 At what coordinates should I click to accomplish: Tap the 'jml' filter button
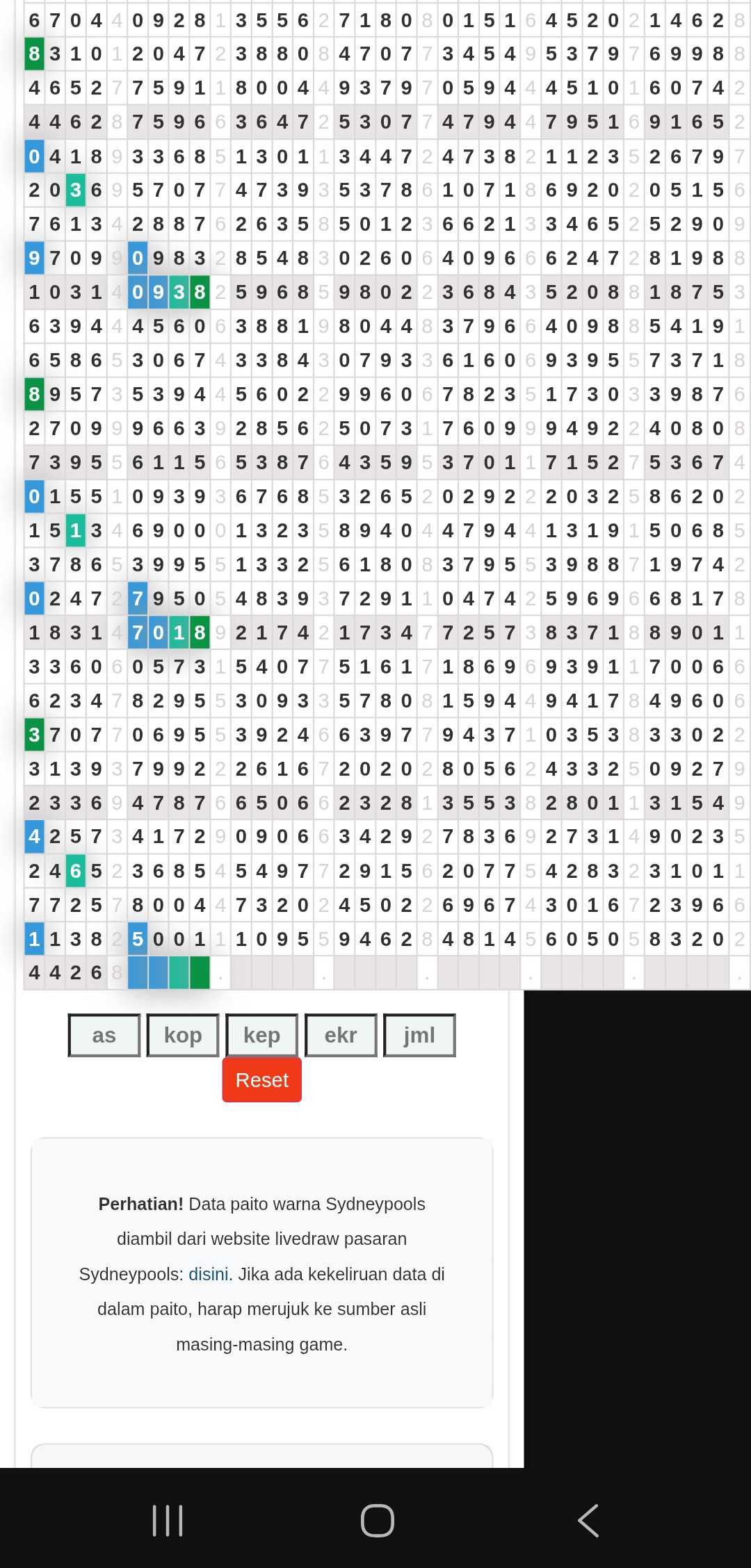pyautogui.click(x=419, y=1036)
